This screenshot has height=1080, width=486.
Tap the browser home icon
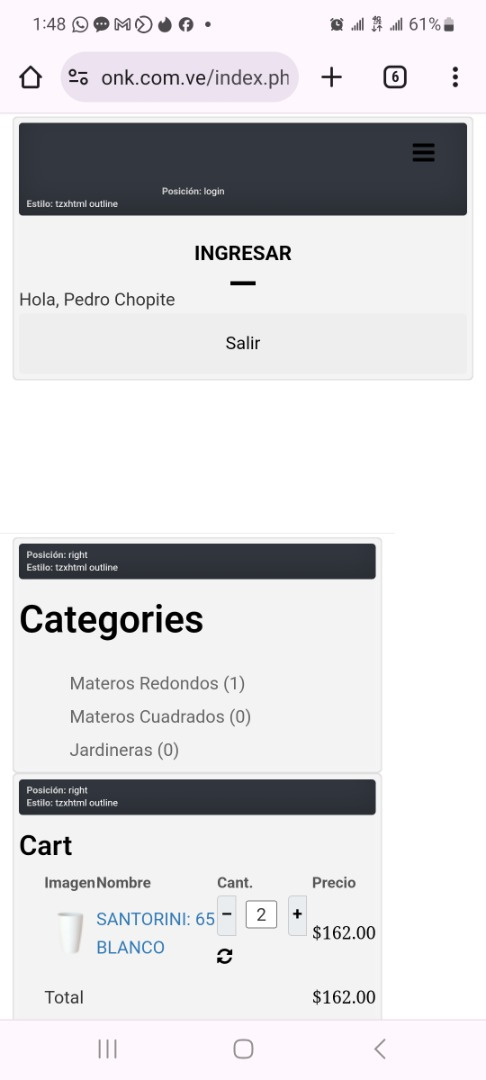[30, 77]
